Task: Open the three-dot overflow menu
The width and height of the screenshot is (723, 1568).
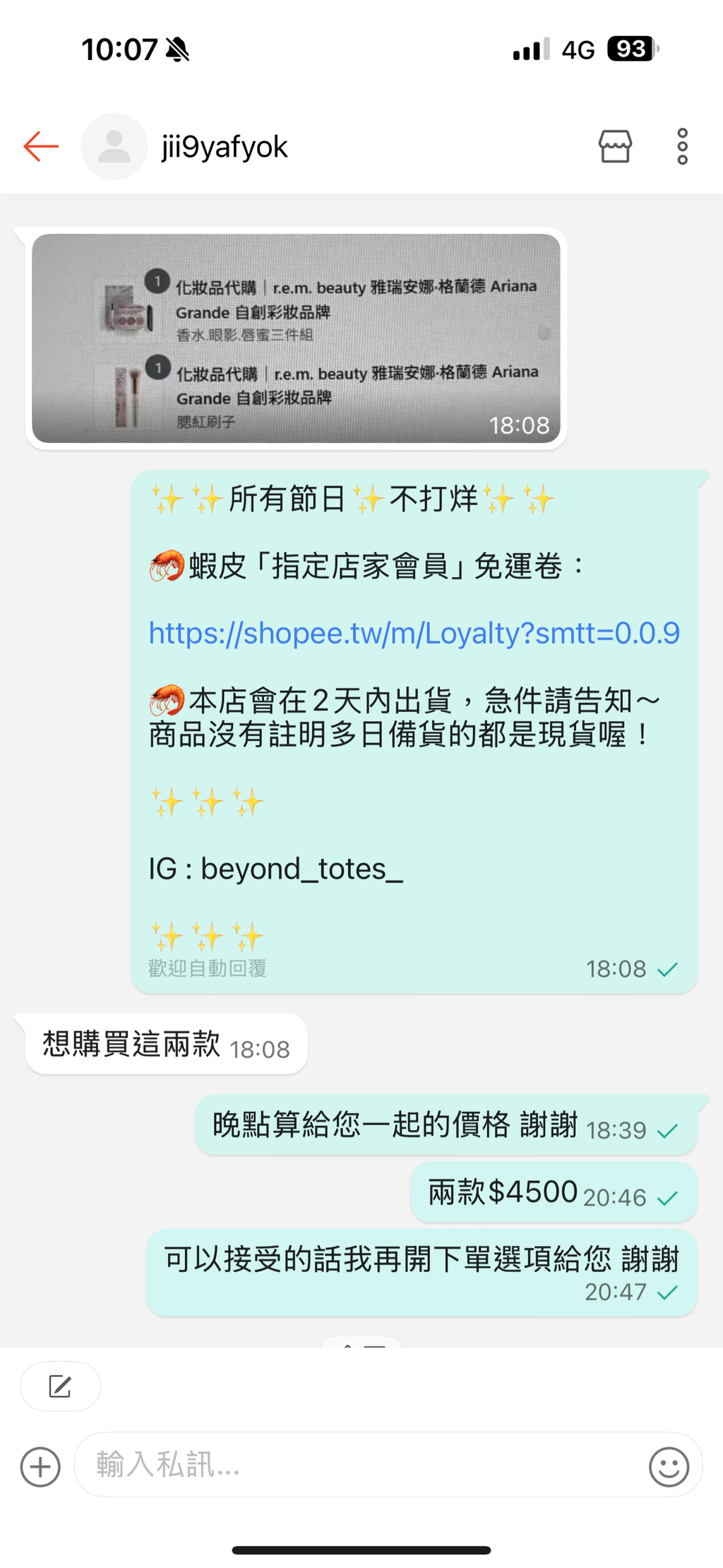Action: [682, 147]
